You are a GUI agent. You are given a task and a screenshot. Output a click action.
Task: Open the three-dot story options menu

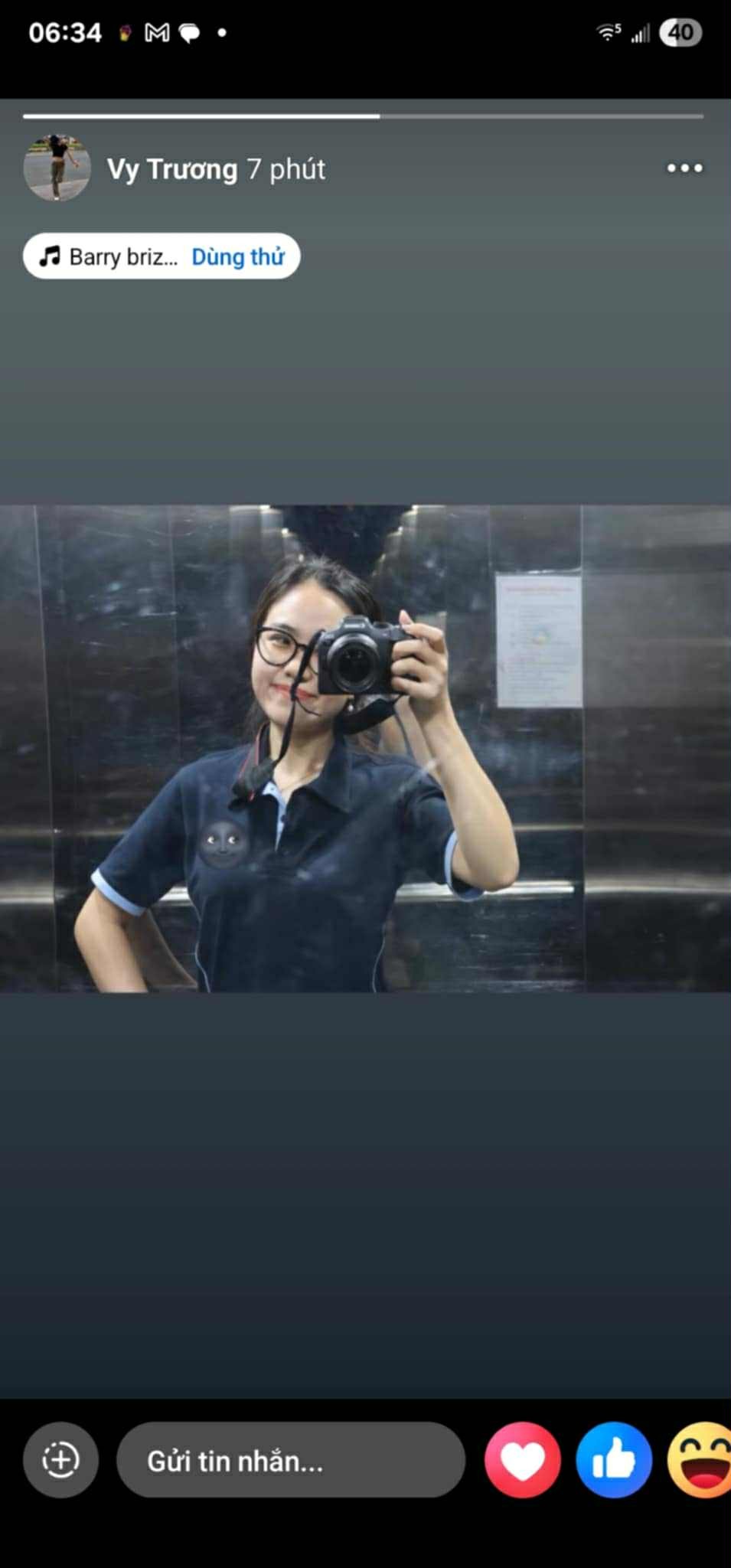[x=684, y=168]
